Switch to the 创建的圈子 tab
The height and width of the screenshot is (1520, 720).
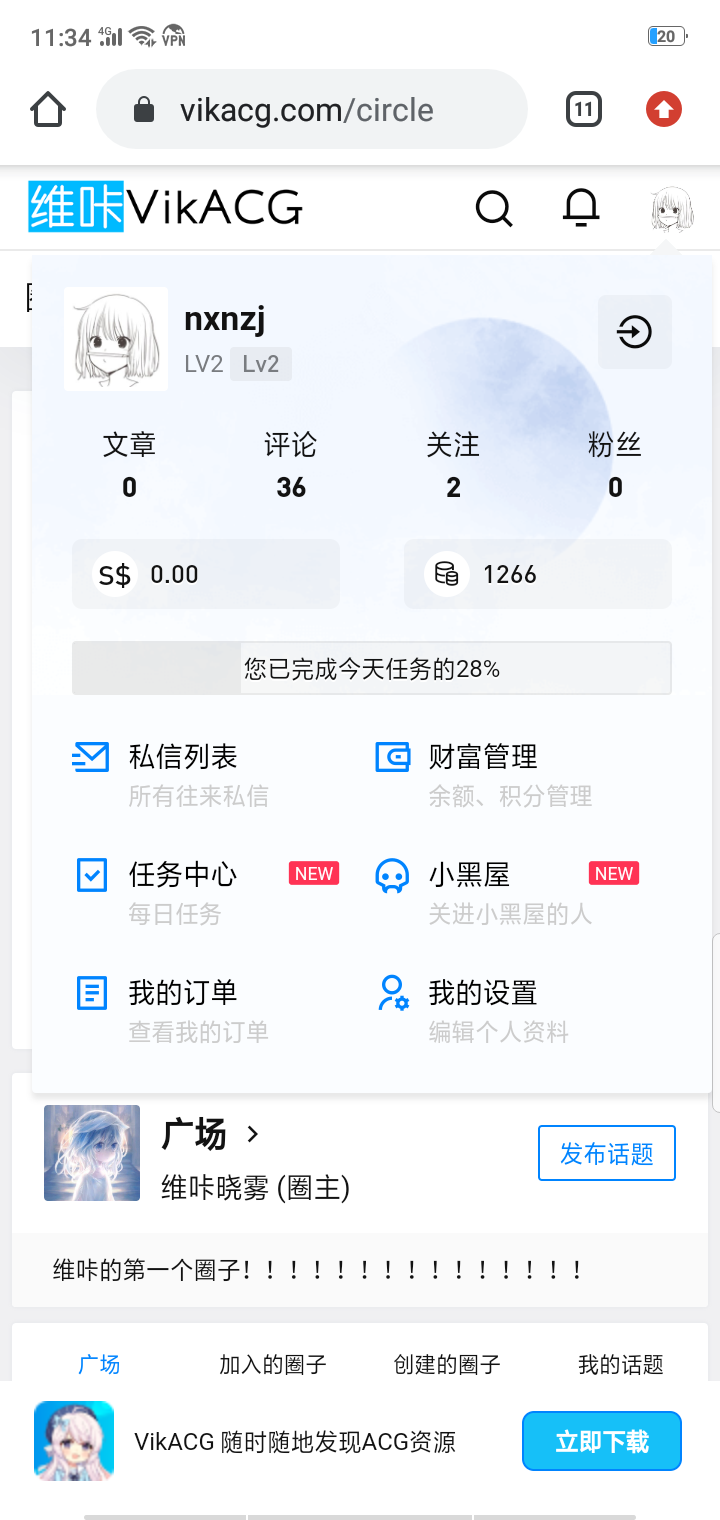point(446,1364)
